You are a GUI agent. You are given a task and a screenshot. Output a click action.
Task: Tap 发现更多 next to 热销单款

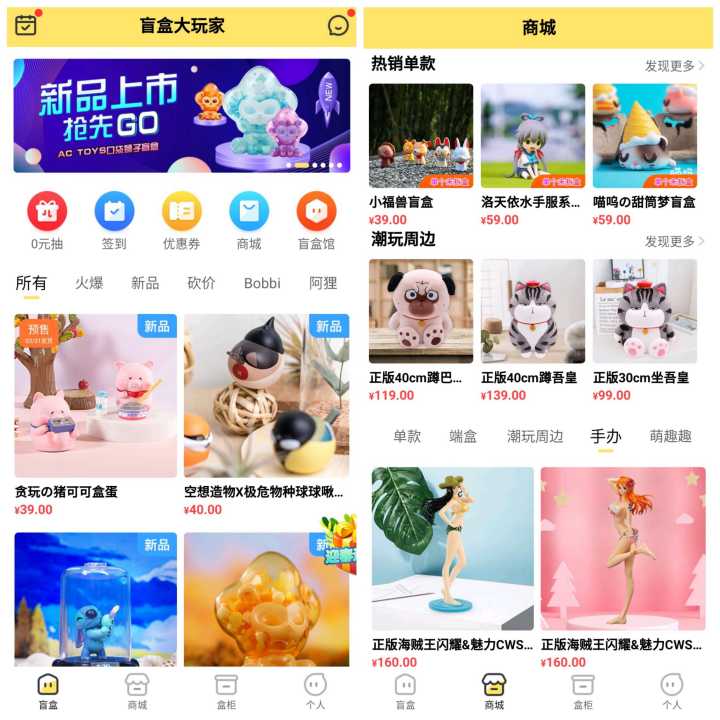tap(674, 66)
